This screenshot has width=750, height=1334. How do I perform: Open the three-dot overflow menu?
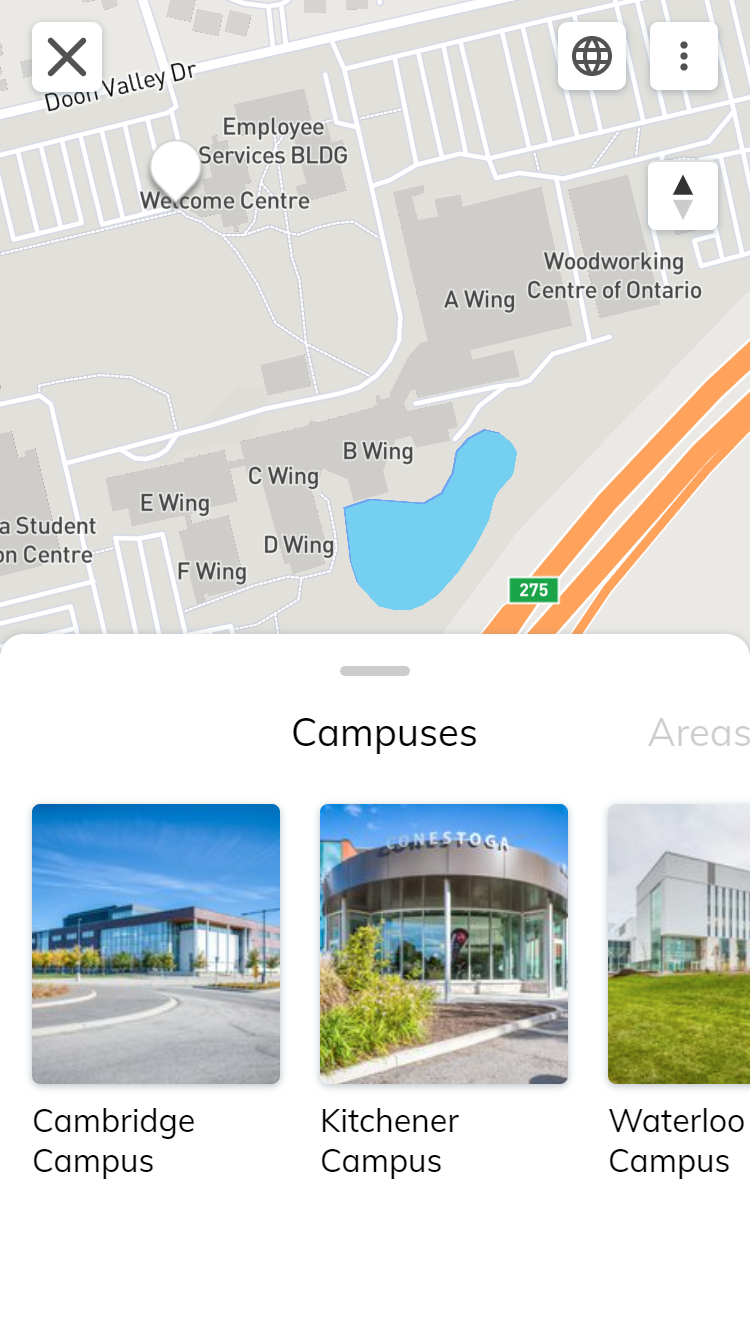(x=684, y=57)
